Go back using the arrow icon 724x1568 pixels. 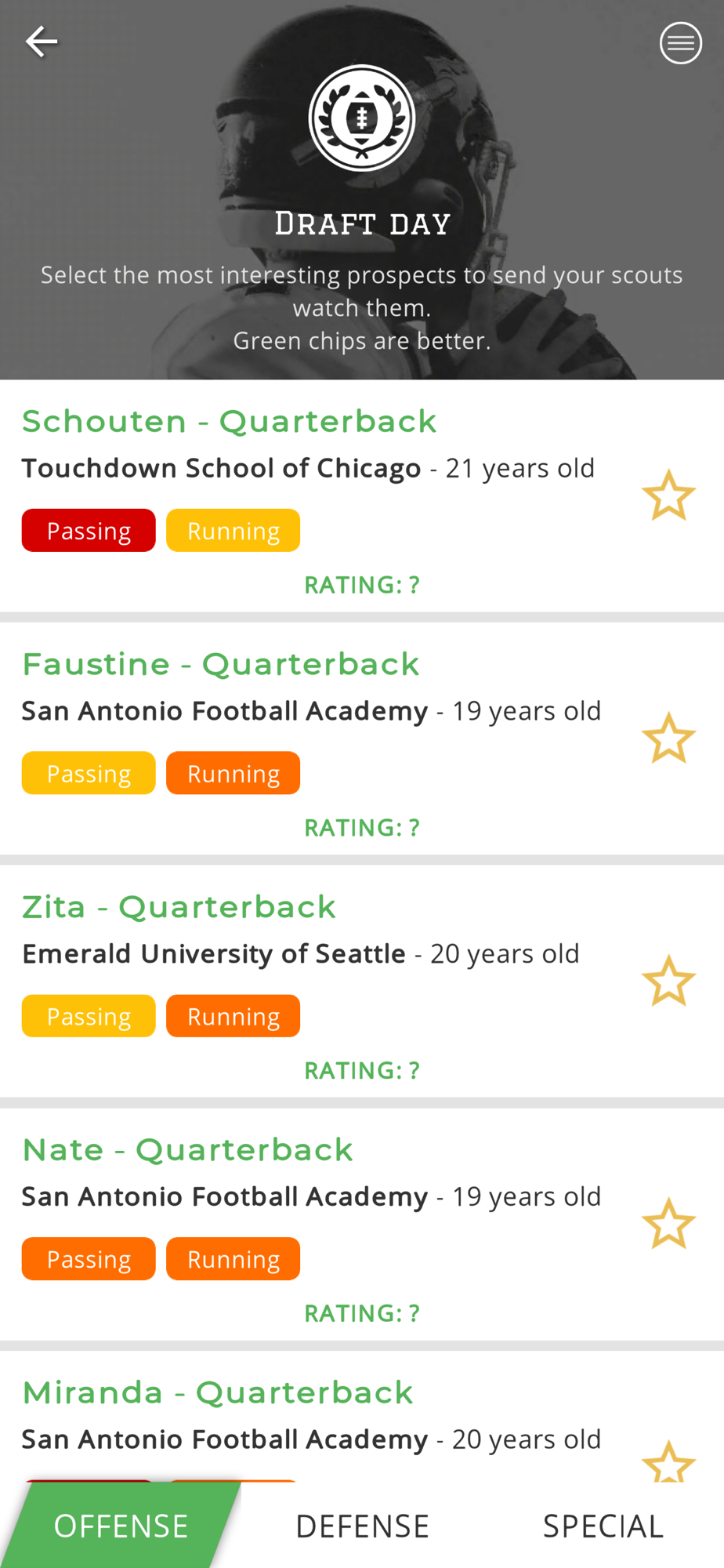pos(42,42)
